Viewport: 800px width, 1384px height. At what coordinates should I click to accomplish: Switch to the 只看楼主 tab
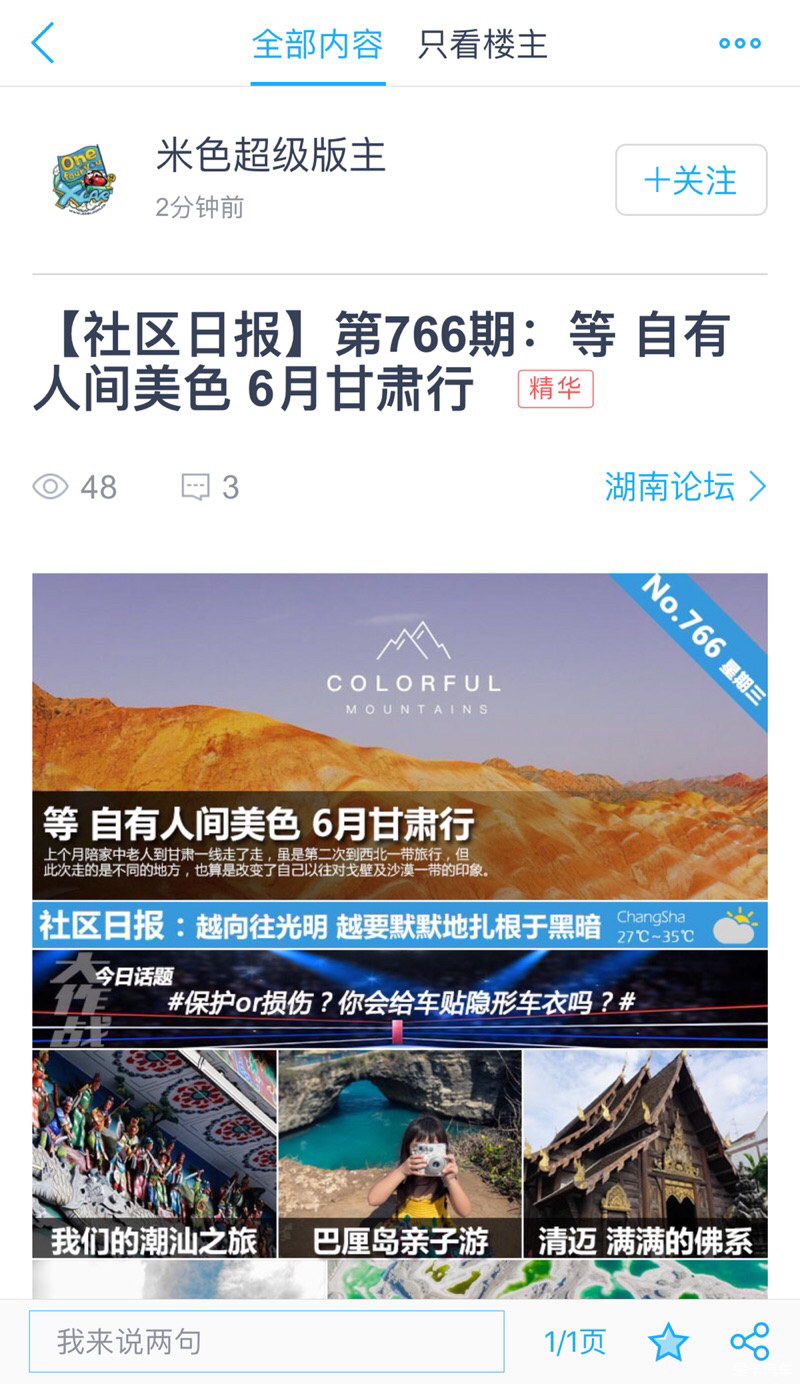(483, 45)
